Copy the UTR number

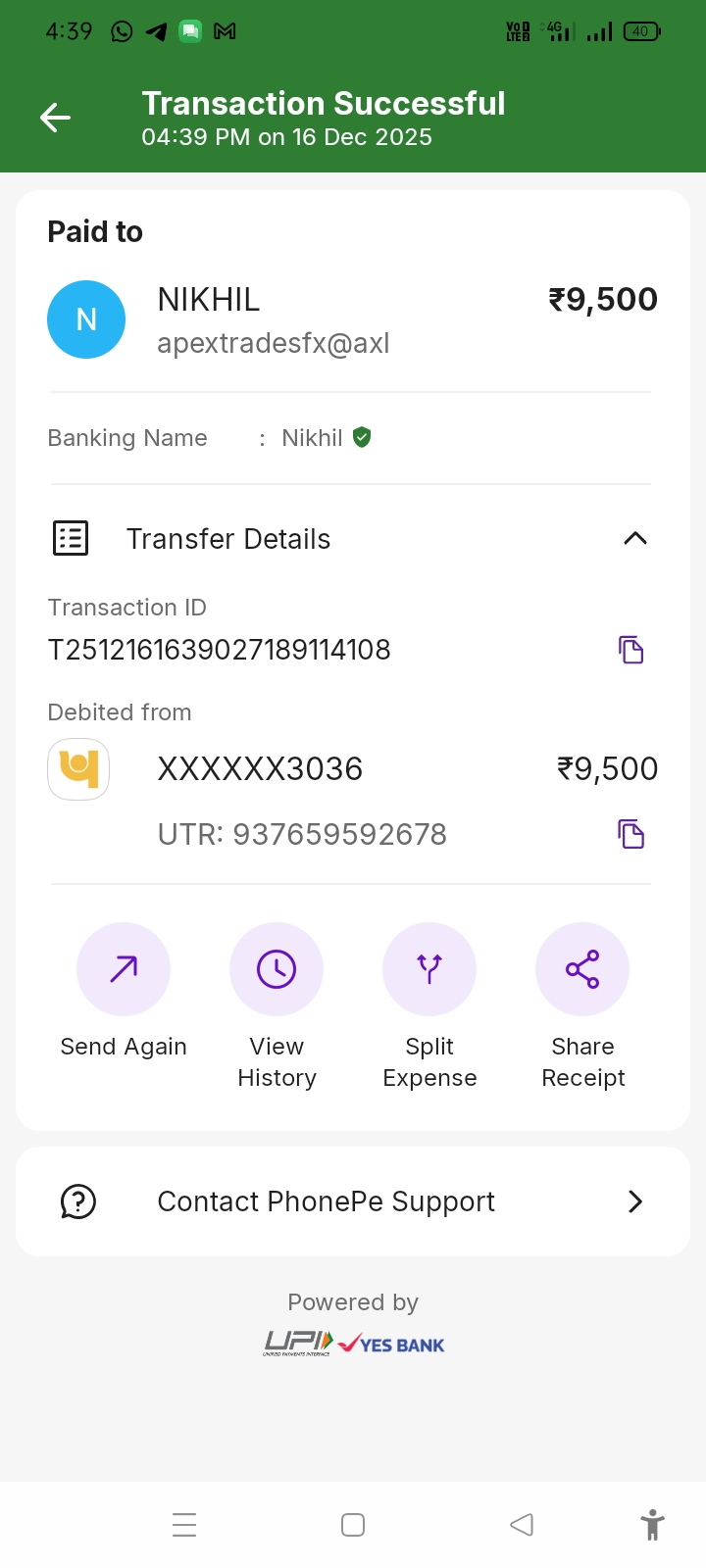(630, 834)
